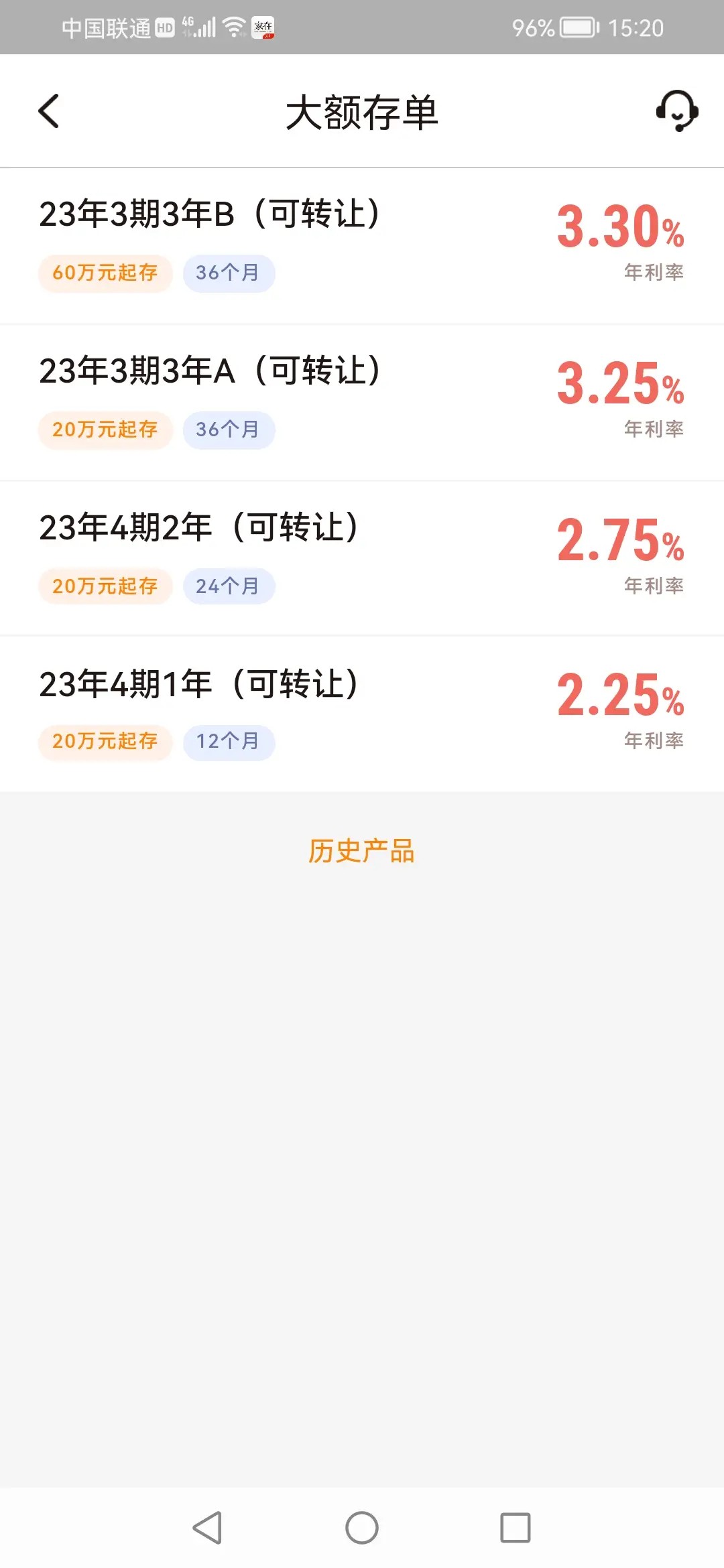Tap the 23年4期1年 deposit row
Screen dimensions: 724x1568
coord(362,714)
